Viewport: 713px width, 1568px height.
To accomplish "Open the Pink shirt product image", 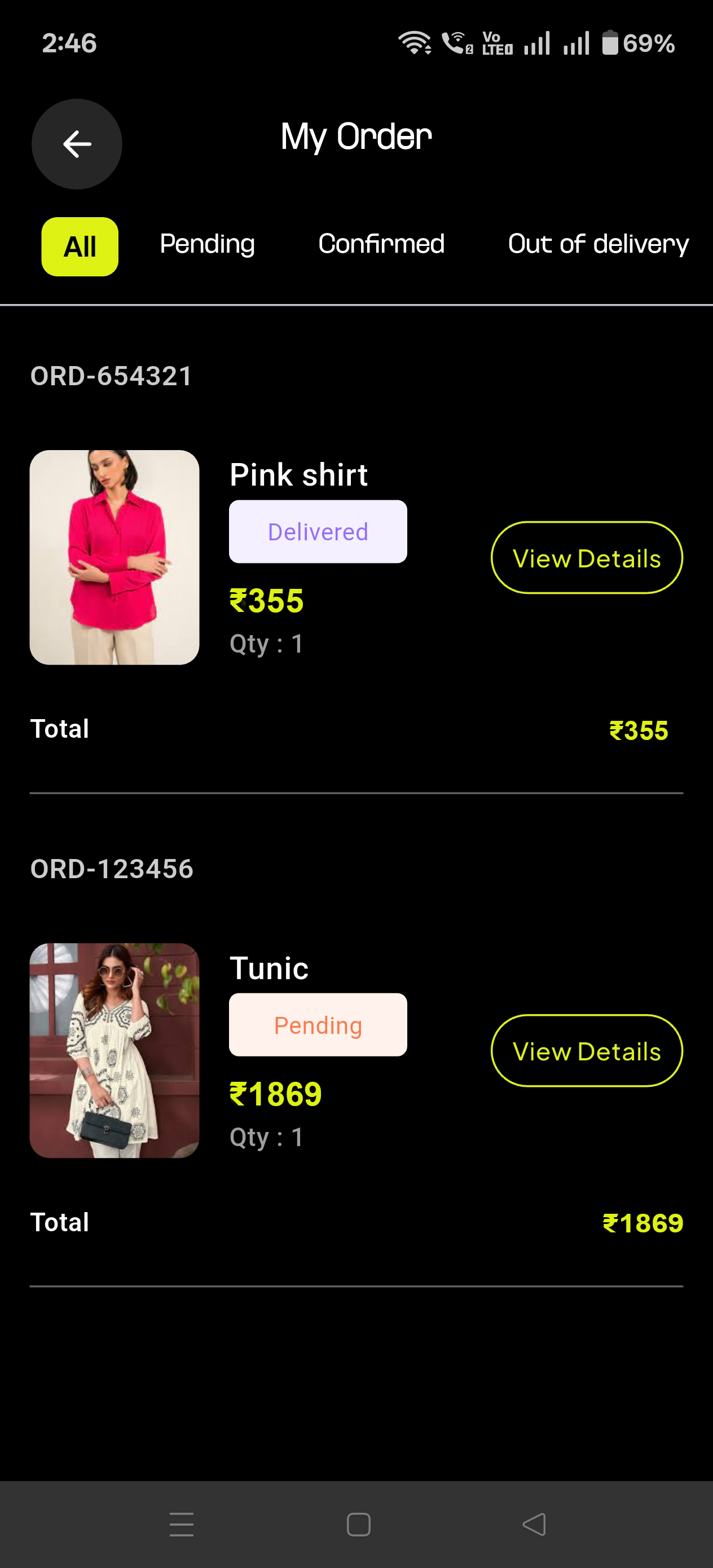I will 115,557.
